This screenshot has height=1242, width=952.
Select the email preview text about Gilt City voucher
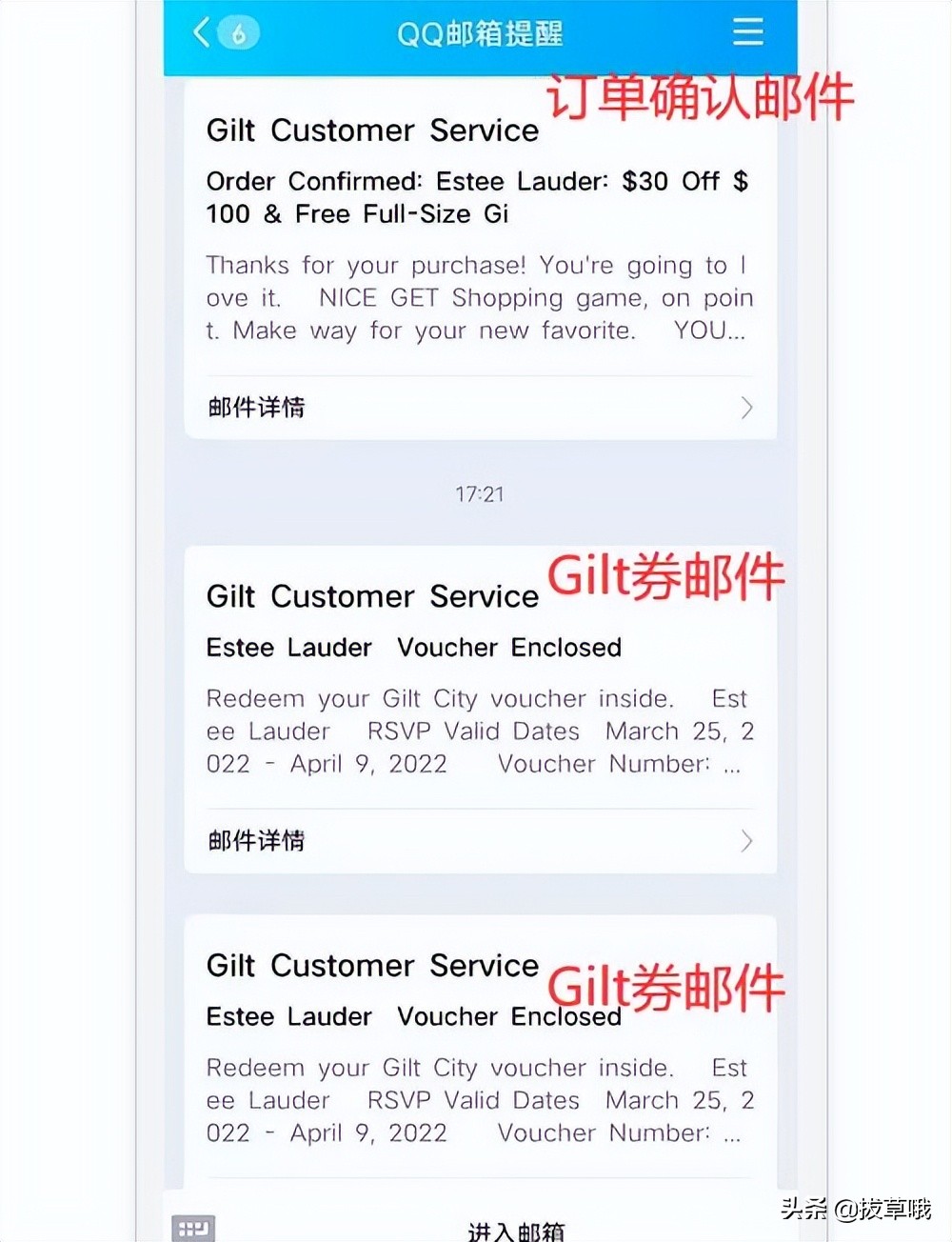pos(476,731)
